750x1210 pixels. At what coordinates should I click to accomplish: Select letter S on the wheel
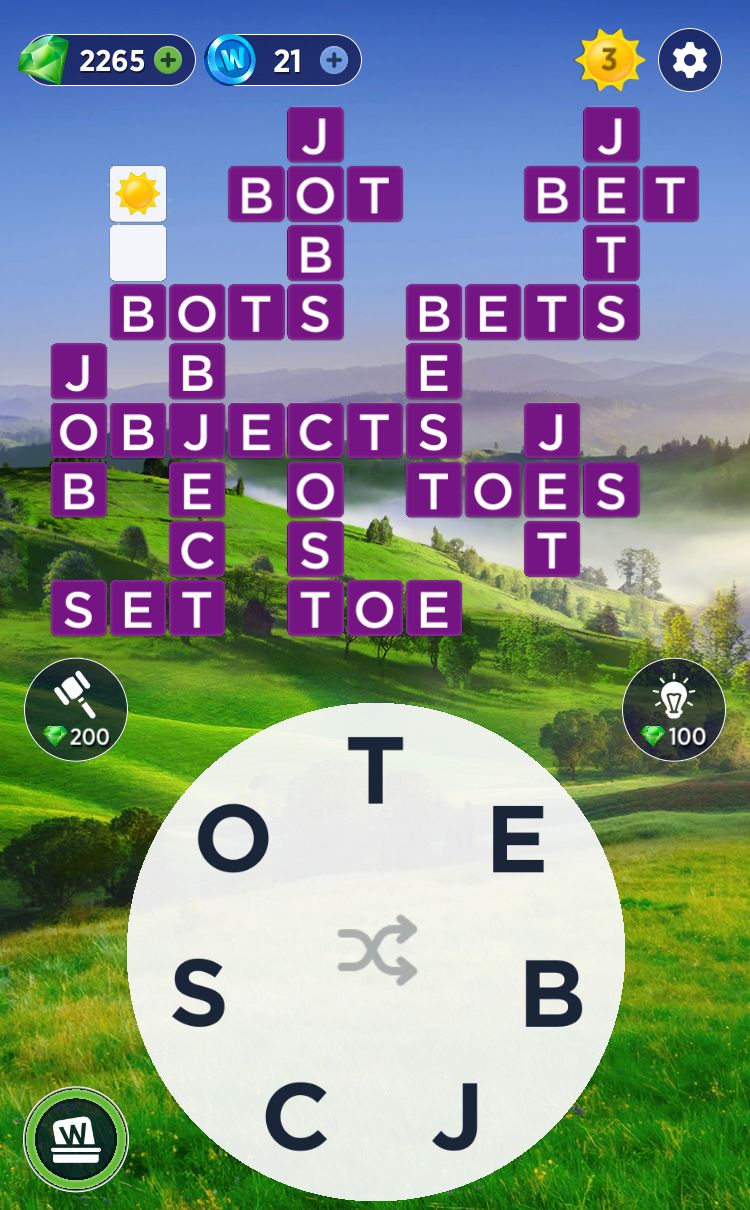tap(199, 993)
